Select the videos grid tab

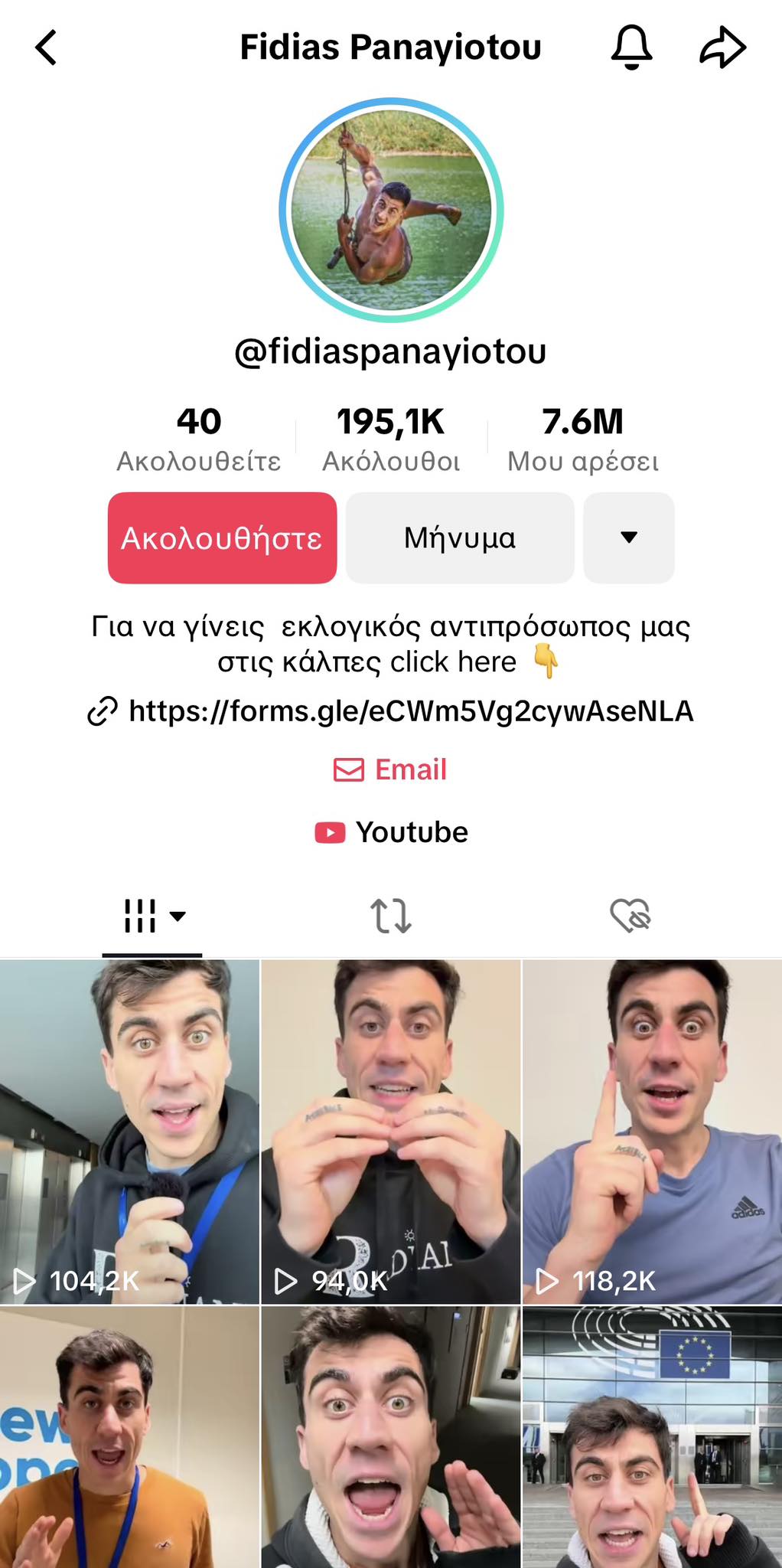[x=152, y=916]
